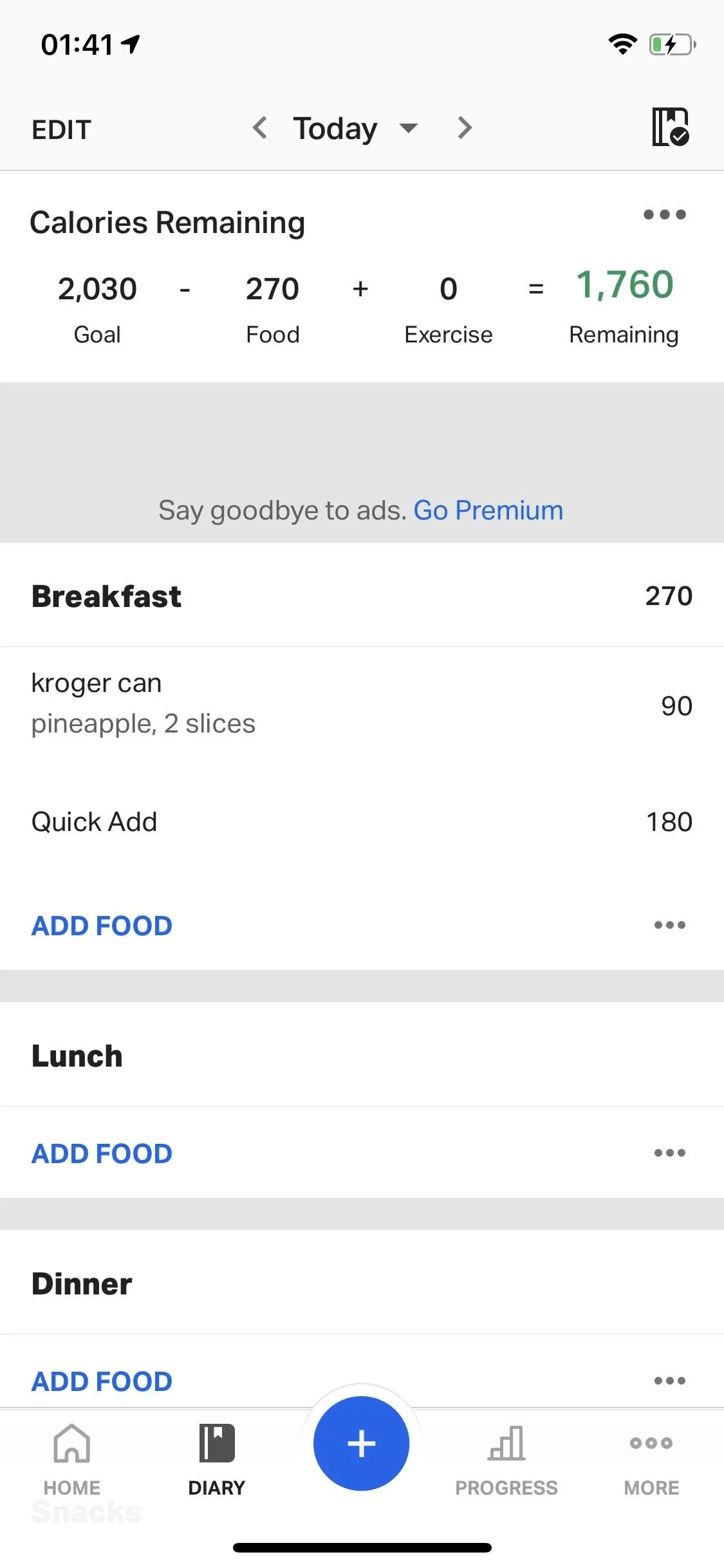The image size is (724, 1568).
Task: Open the kroger can pineapple entry
Action: 362,705
